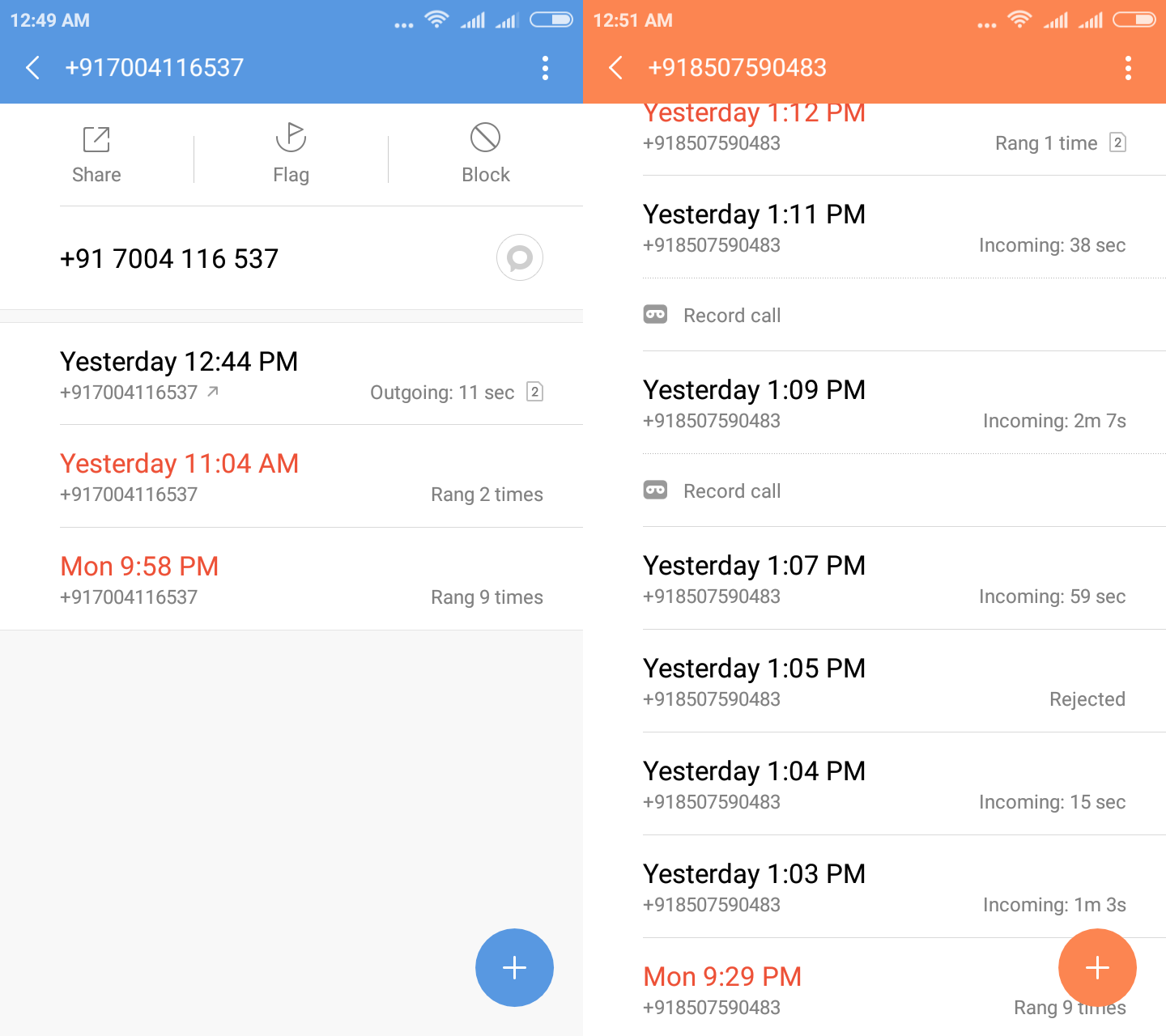Viewport: 1166px width, 1036px height.
Task: Open overflow menu for +918507590483
Action: coord(1128,68)
